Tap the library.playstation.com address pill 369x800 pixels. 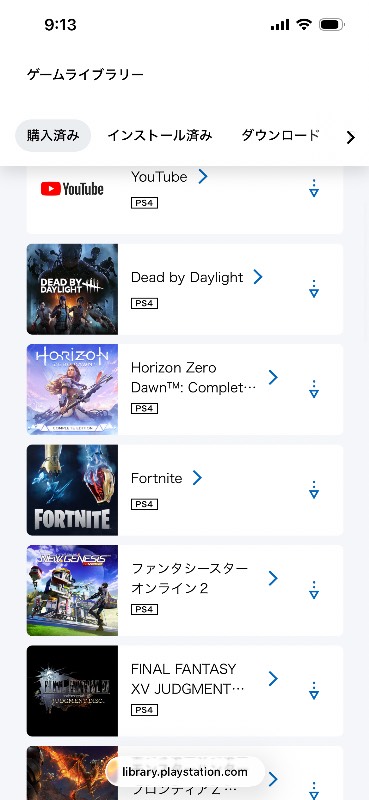pyautogui.click(x=185, y=772)
